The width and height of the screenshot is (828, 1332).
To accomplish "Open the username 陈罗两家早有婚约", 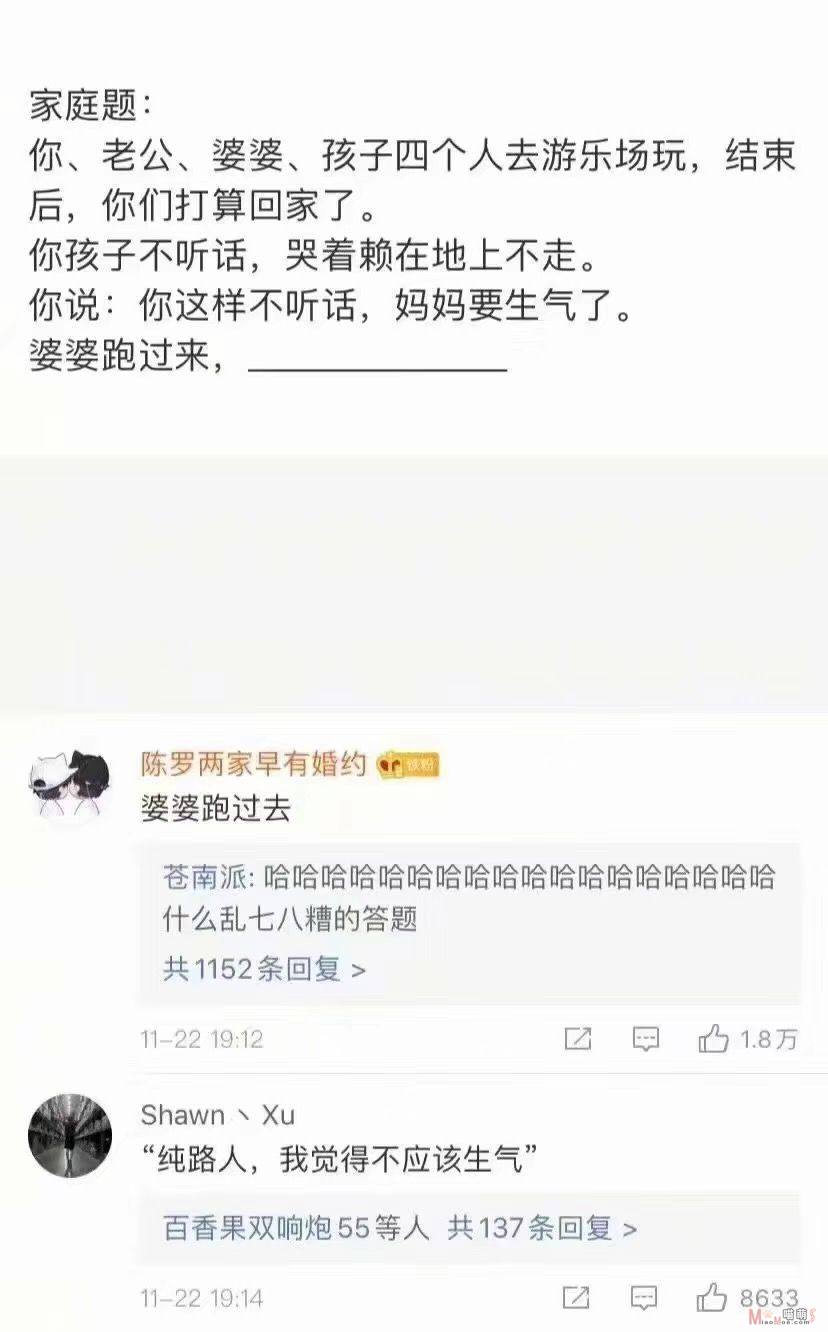I will point(254,765).
